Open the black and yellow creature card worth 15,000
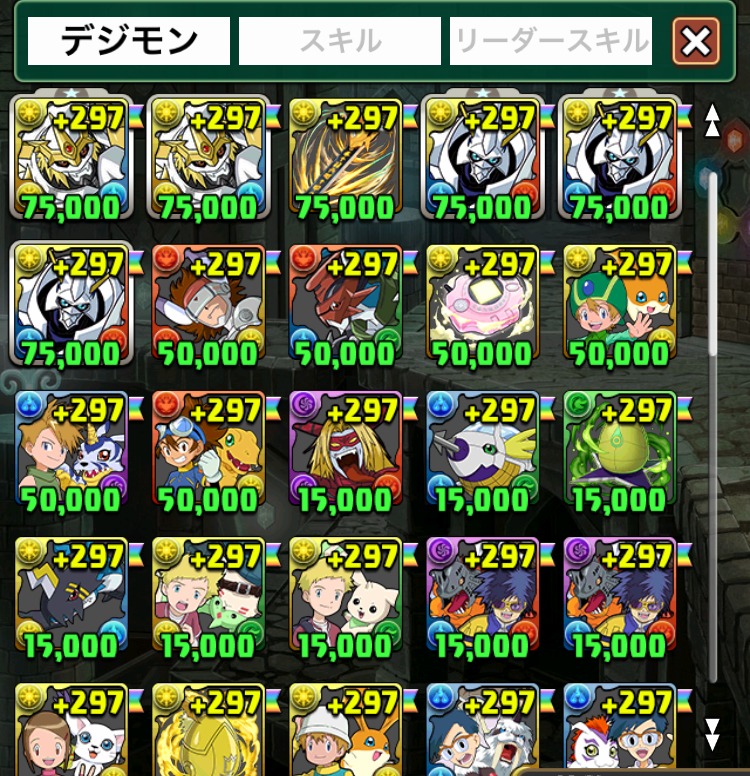This screenshot has height=776, width=750. click(x=72, y=598)
